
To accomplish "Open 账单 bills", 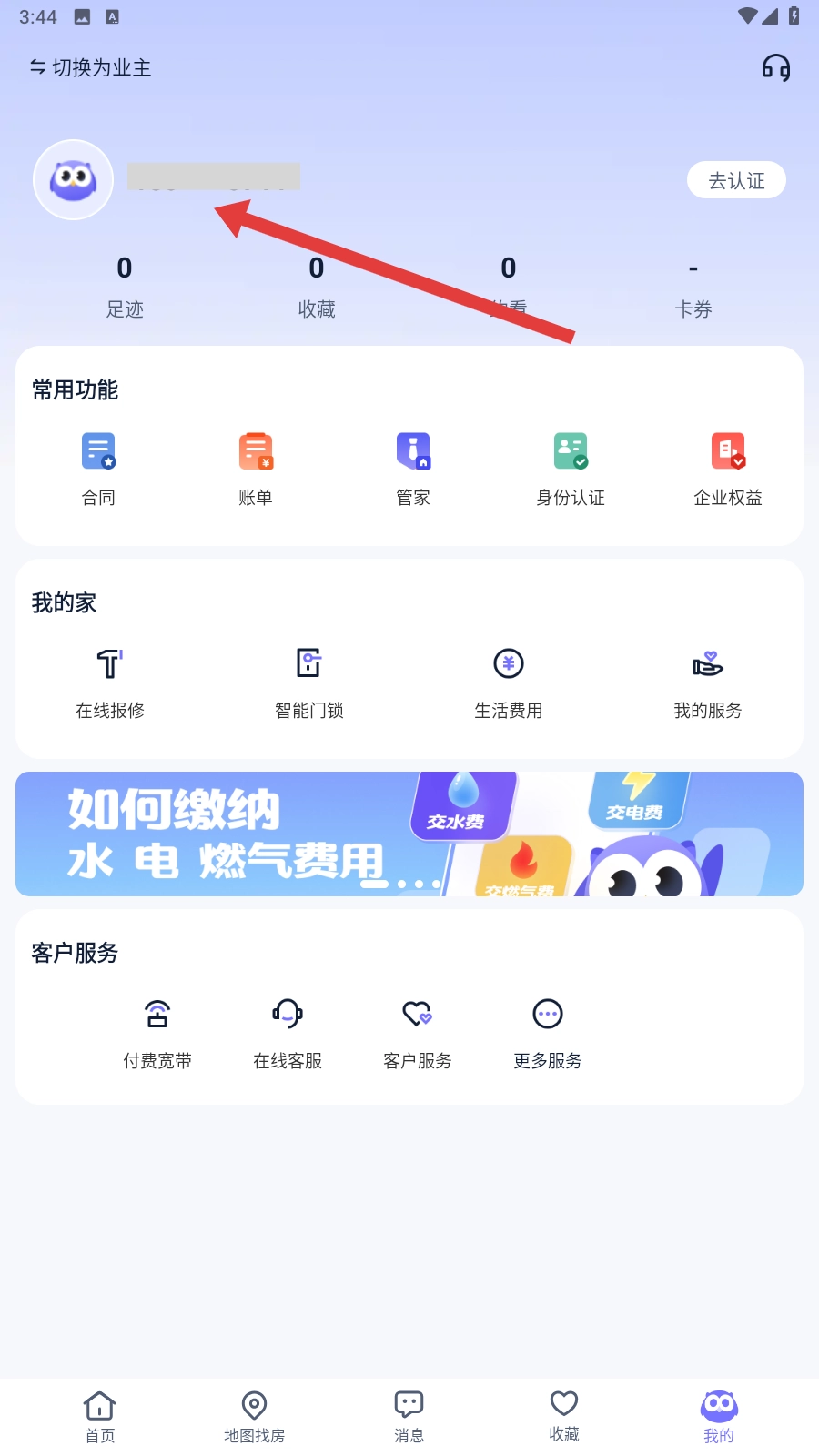I will [x=256, y=469].
